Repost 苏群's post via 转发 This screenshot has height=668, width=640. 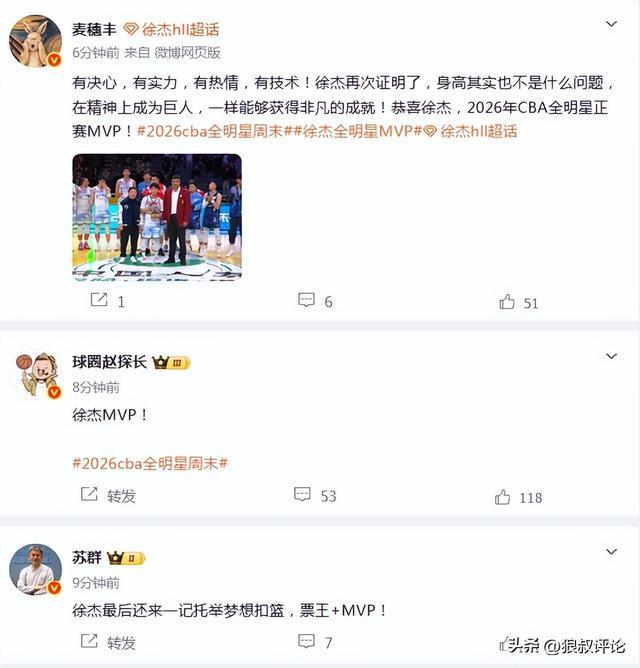(108, 642)
